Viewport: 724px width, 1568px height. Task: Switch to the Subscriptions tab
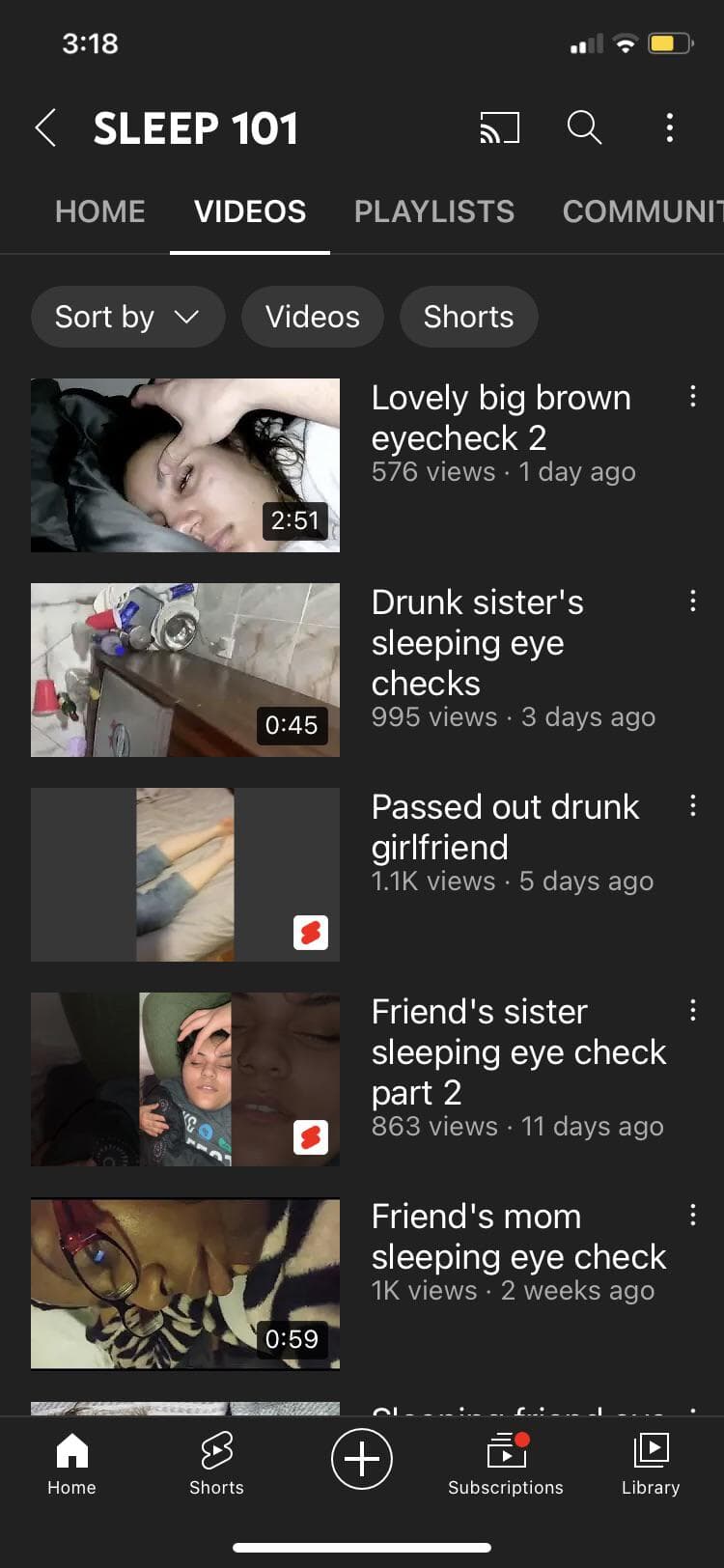coord(506,1463)
